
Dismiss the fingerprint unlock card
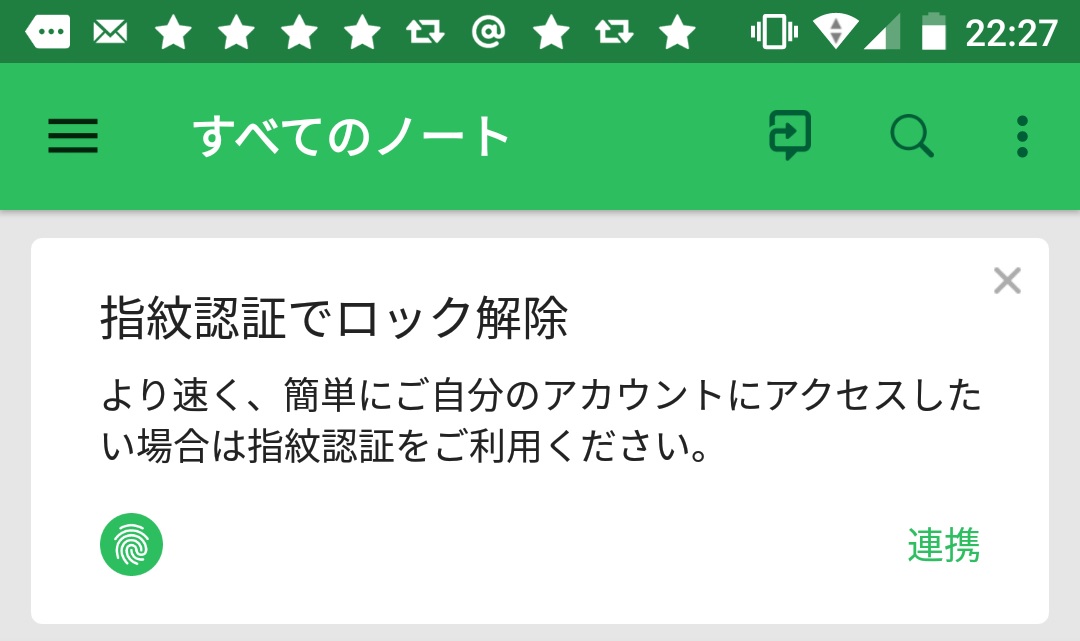tap(1007, 281)
